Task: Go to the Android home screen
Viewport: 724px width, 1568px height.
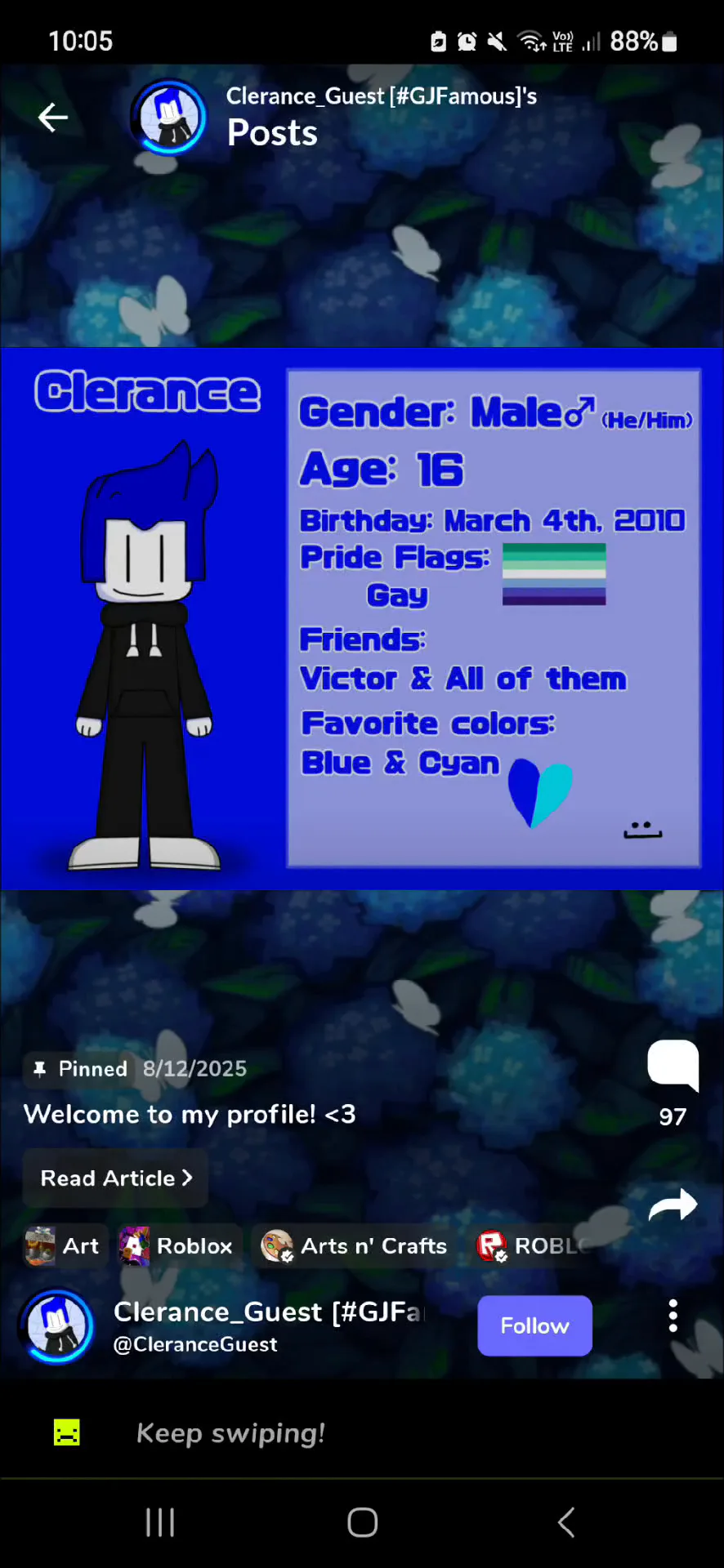Action: pyautogui.click(x=362, y=1522)
